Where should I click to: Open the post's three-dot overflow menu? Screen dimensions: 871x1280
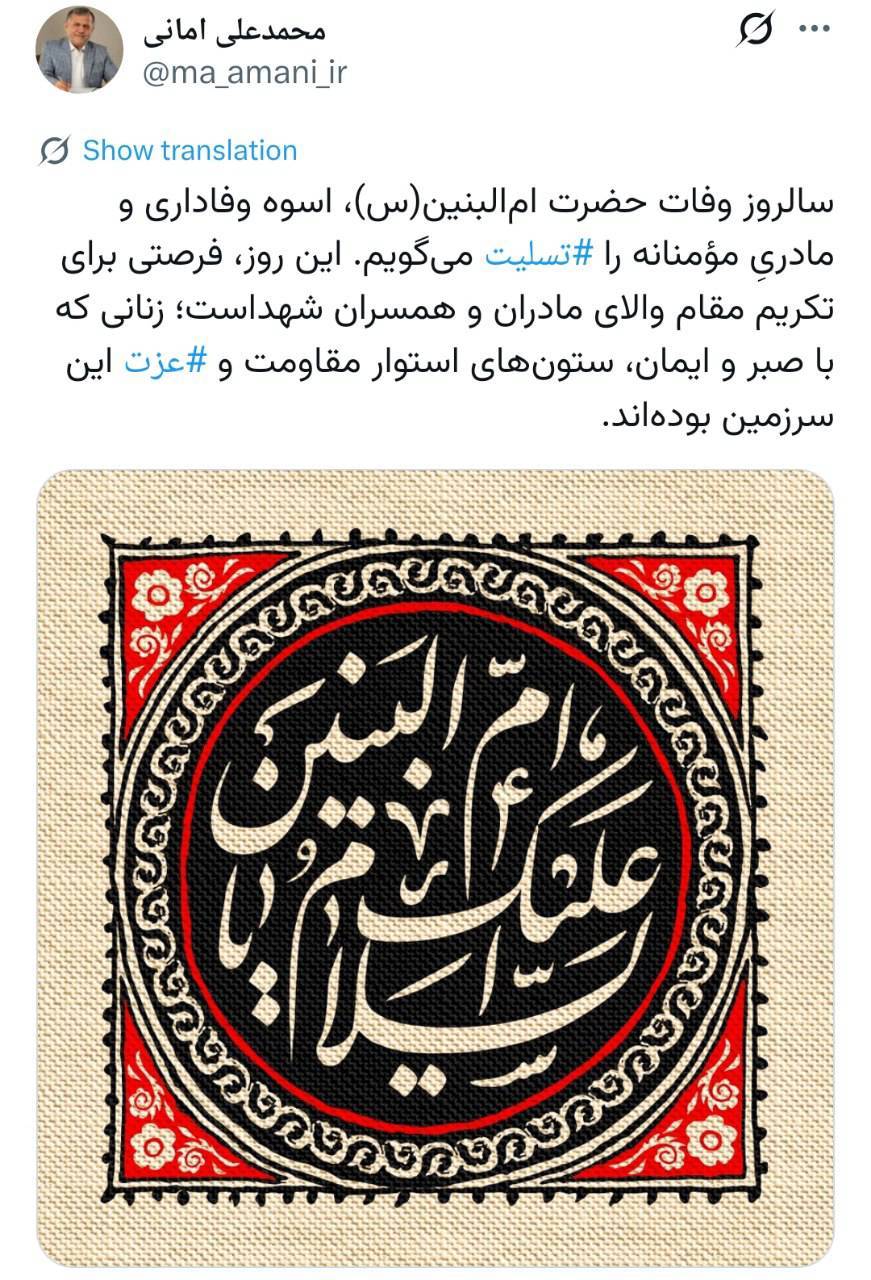tap(813, 30)
